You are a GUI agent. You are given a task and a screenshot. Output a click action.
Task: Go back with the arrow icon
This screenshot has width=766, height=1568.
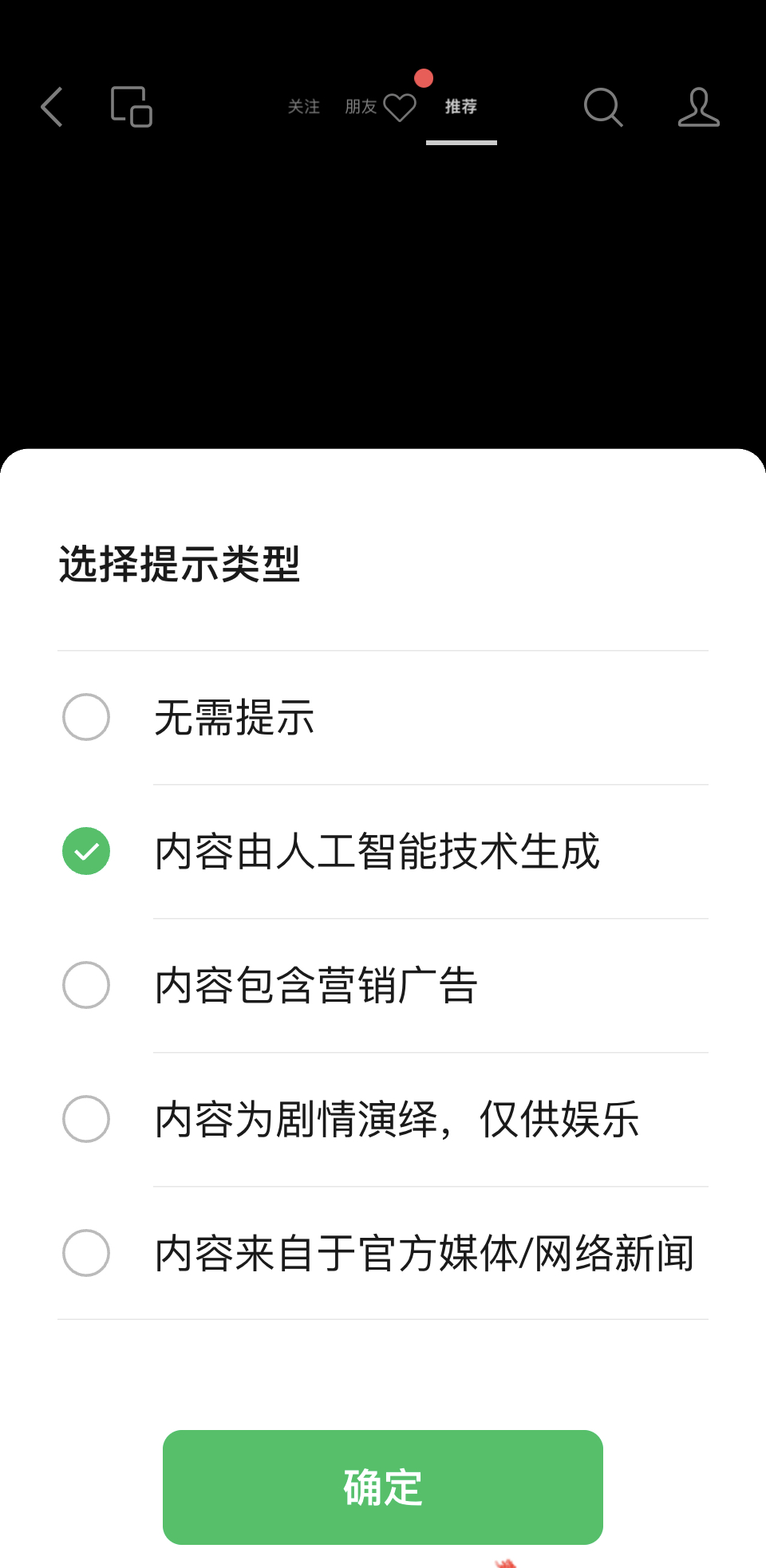52,107
